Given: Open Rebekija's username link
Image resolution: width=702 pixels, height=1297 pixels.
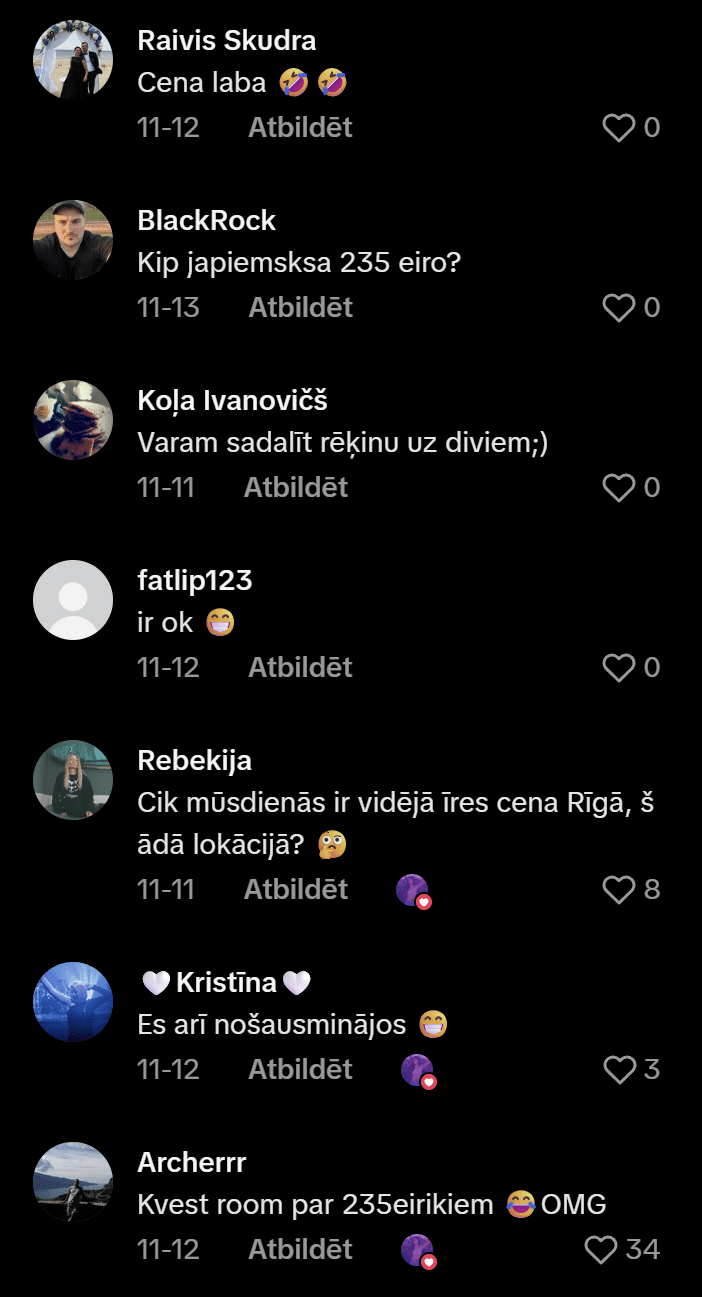Looking at the screenshot, I should pyautogui.click(x=194, y=760).
